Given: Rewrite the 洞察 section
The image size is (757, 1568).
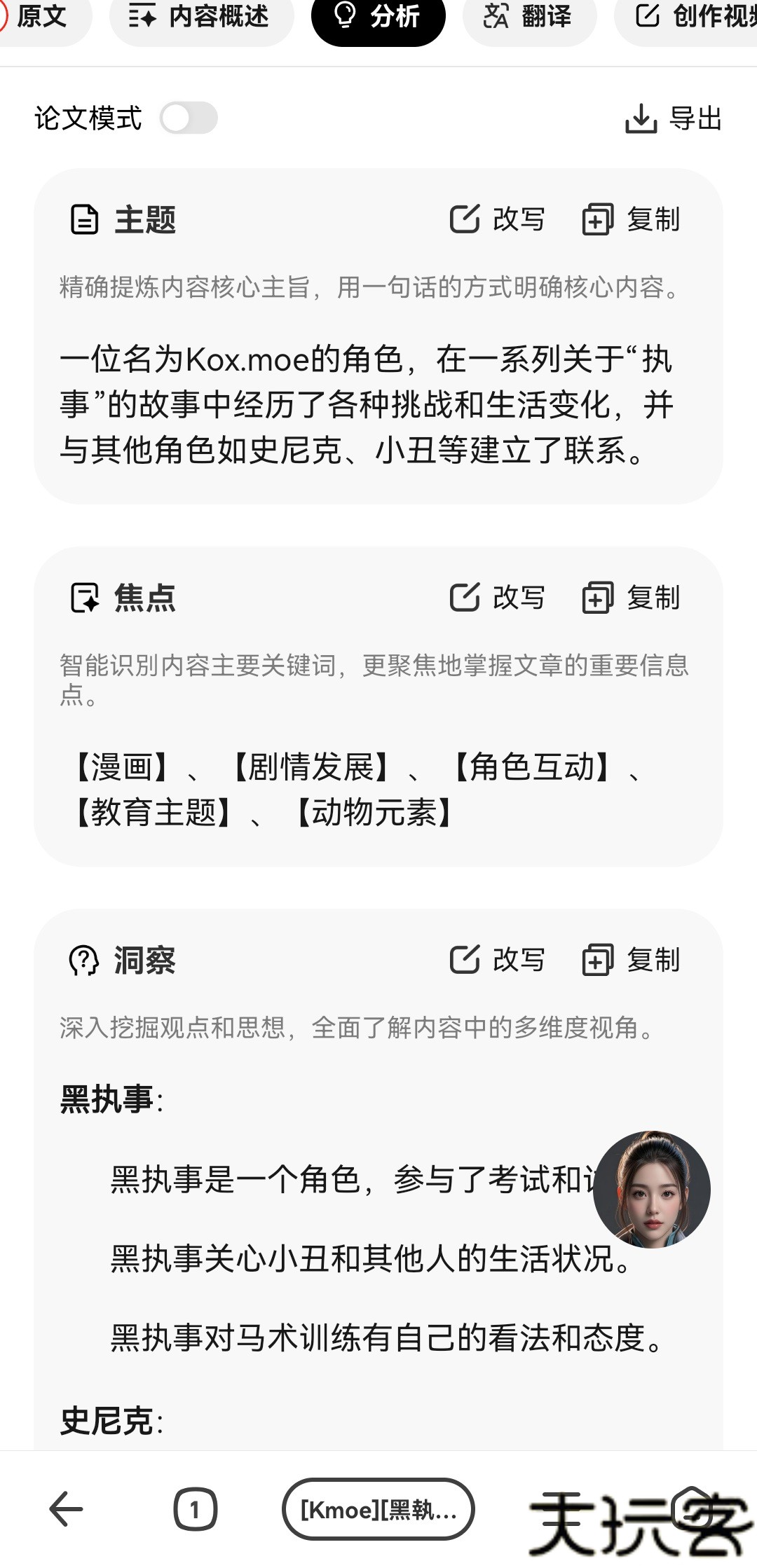Looking at the screenshot, I should (x=497, y=960).
